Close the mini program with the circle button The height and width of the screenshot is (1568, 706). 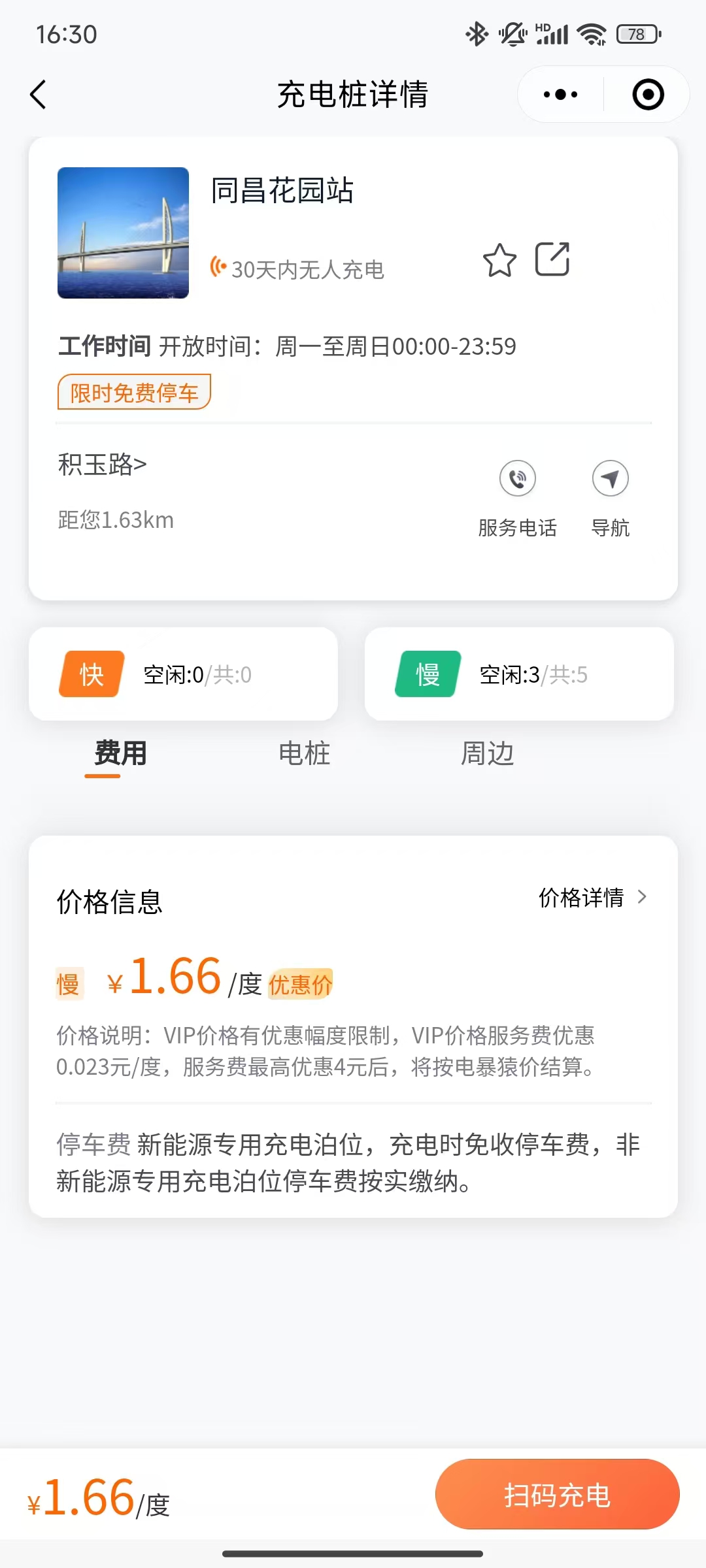click(648, 95)
